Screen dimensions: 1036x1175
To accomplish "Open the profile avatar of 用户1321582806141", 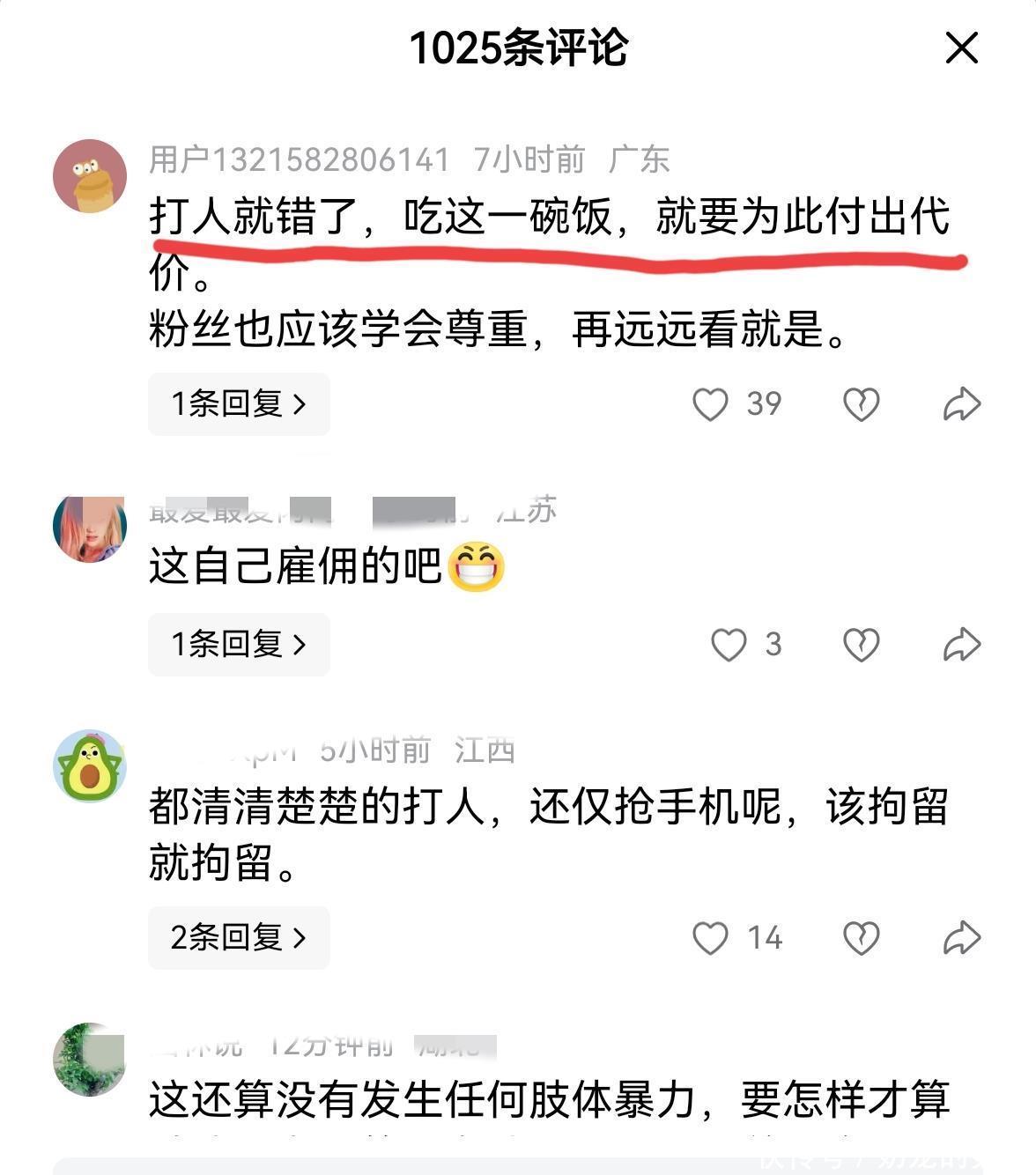I will [90, 176].
